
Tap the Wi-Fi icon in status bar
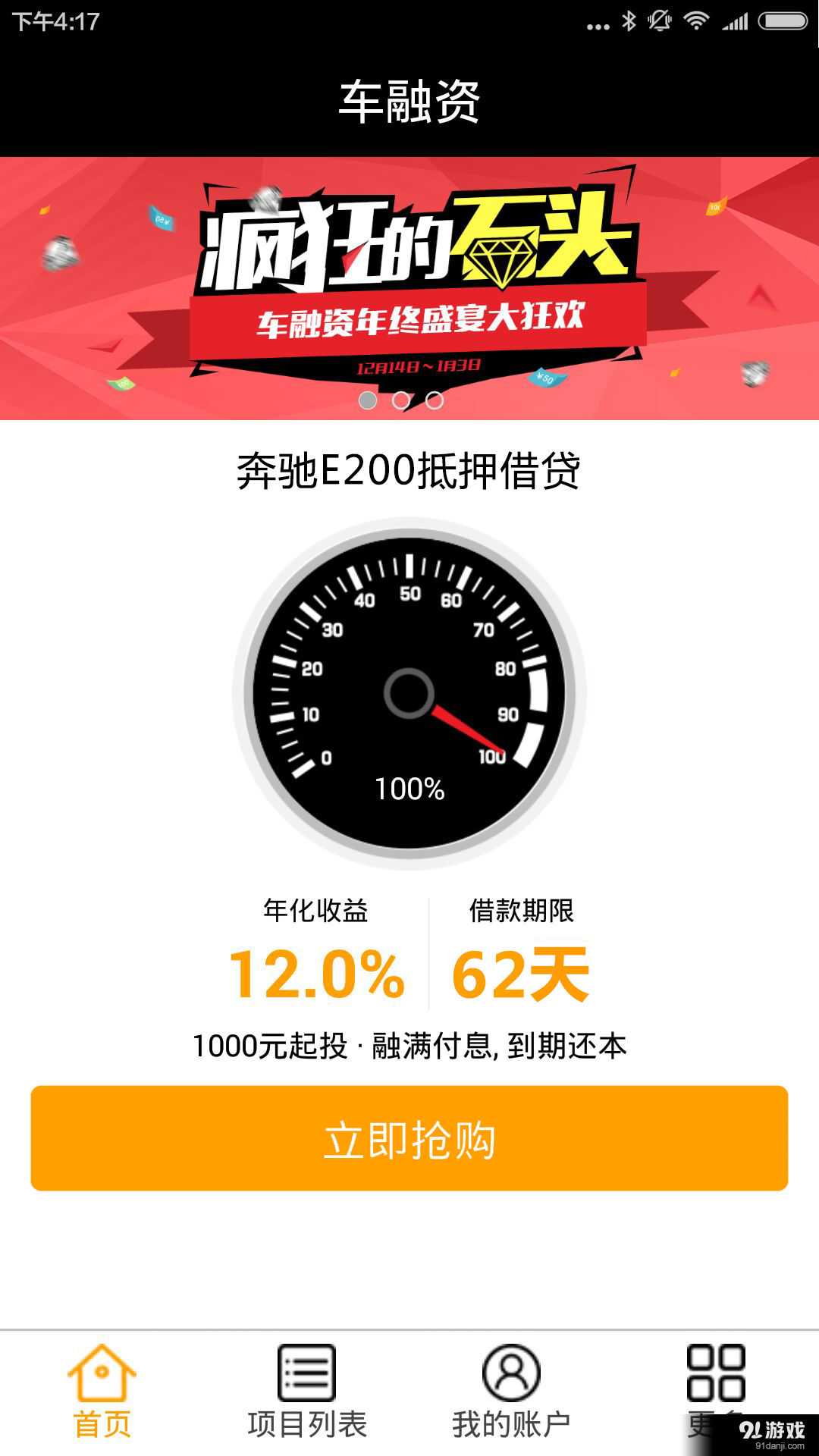[x=696, y=21]
